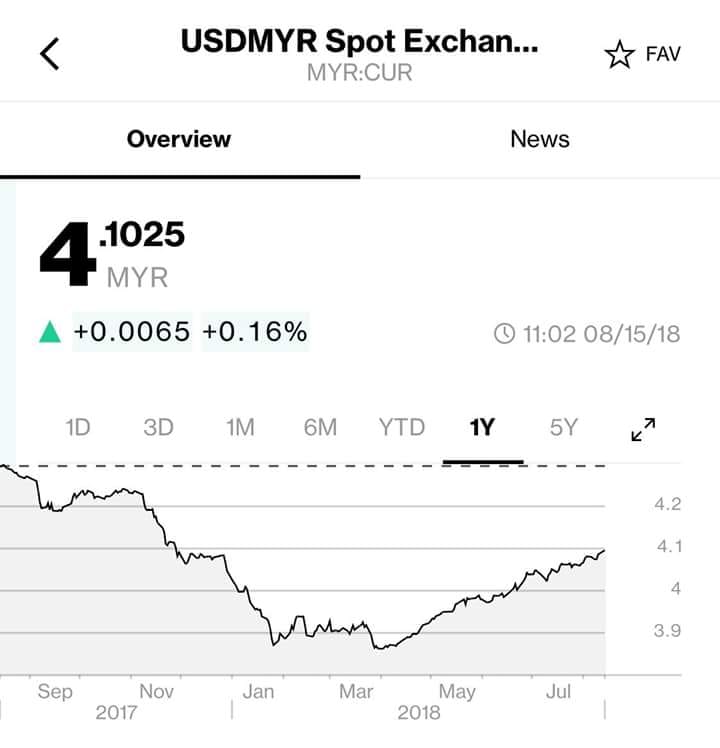720x748 pixels.
Task: Select the 1M chart range
Action: pyautogui.click(x=240, y=427)
